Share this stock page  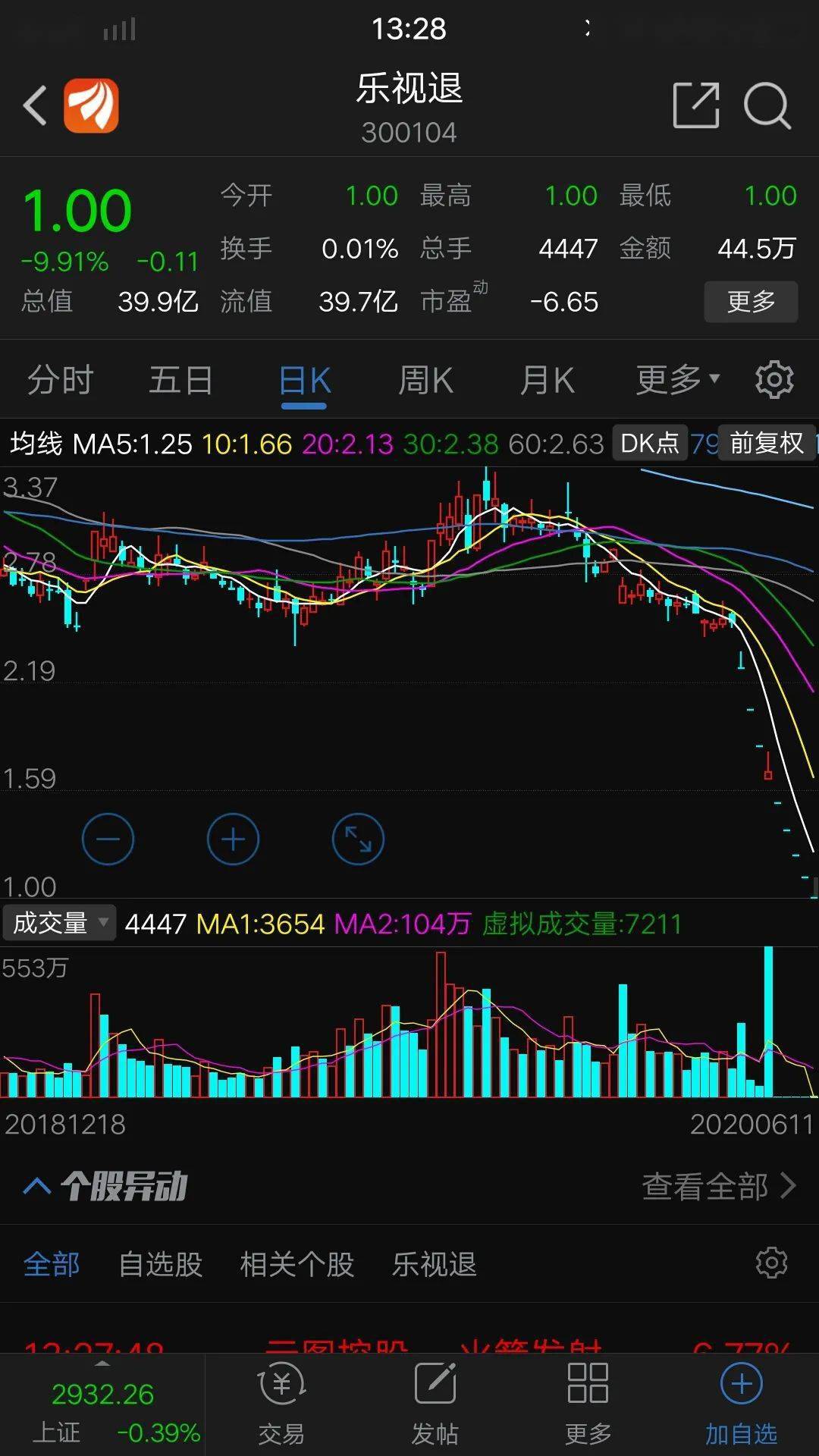[x=696, y=105]
